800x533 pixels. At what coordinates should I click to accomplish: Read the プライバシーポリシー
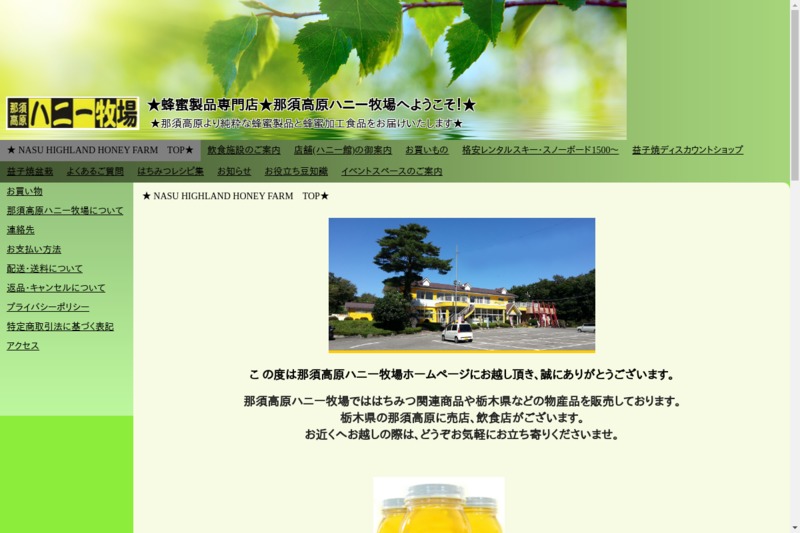(x=48, y=307)
